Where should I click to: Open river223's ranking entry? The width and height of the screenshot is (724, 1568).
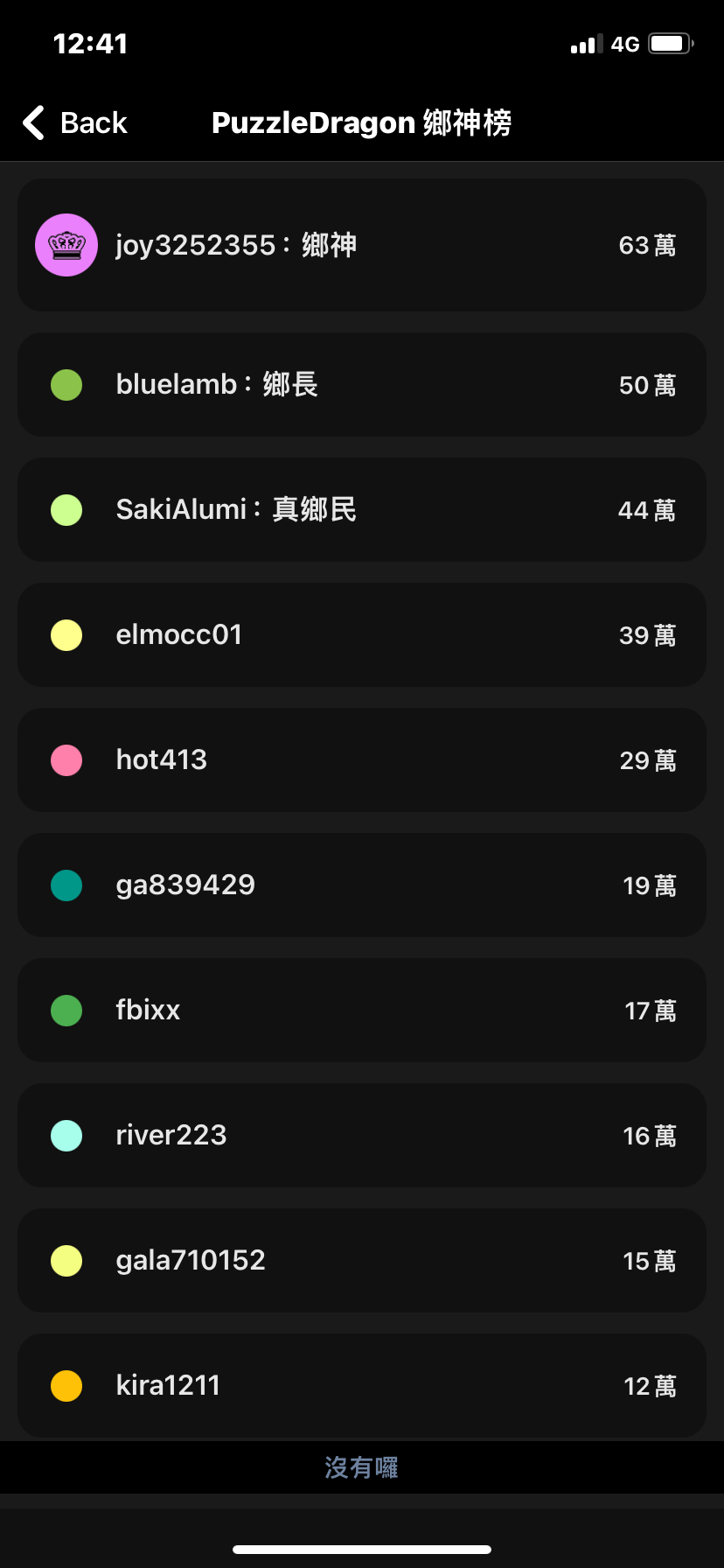point(362,1135)
